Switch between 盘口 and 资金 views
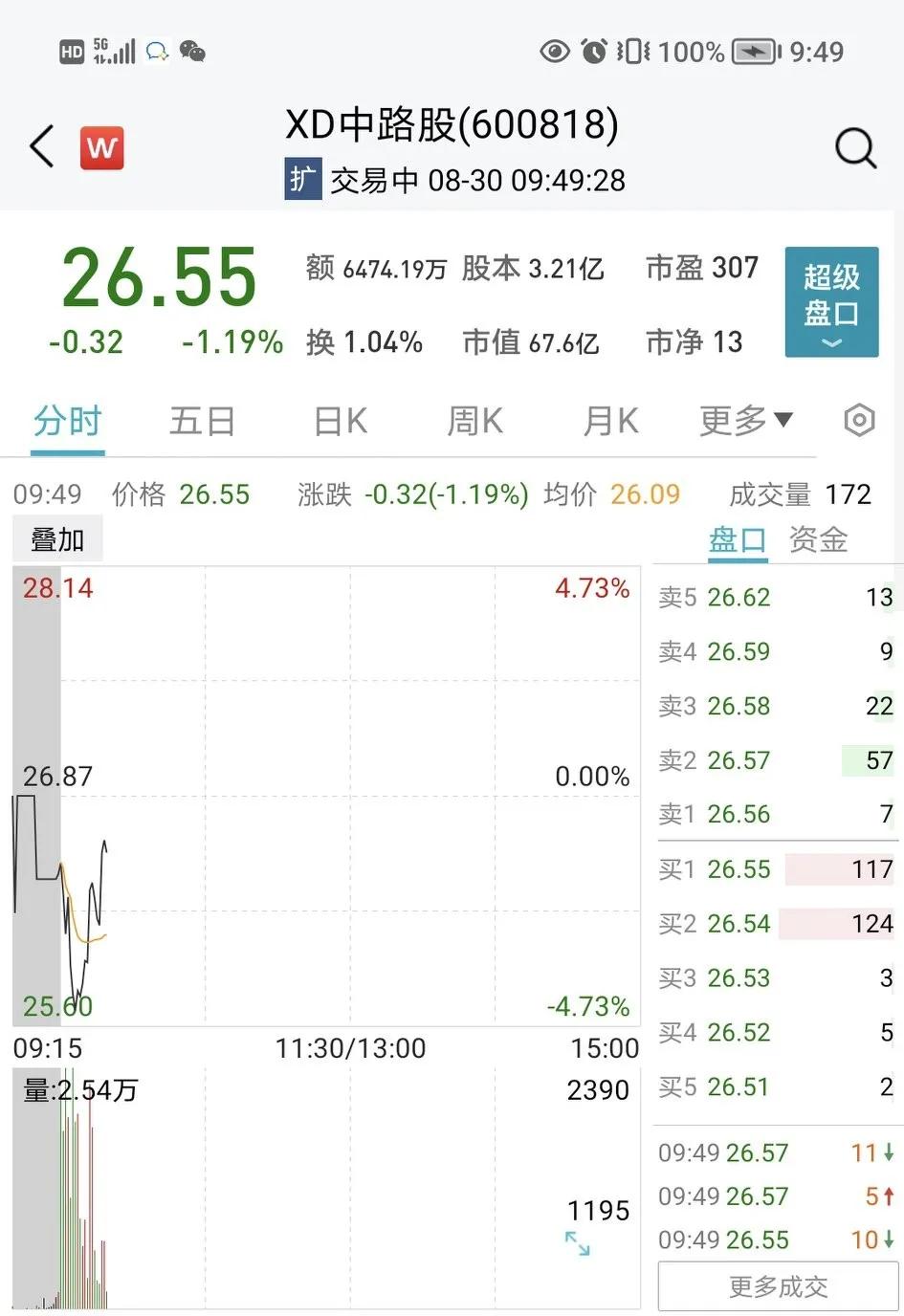Image resolution: width=904 pixels, height=1316 pixels. (x=737, y=540)
